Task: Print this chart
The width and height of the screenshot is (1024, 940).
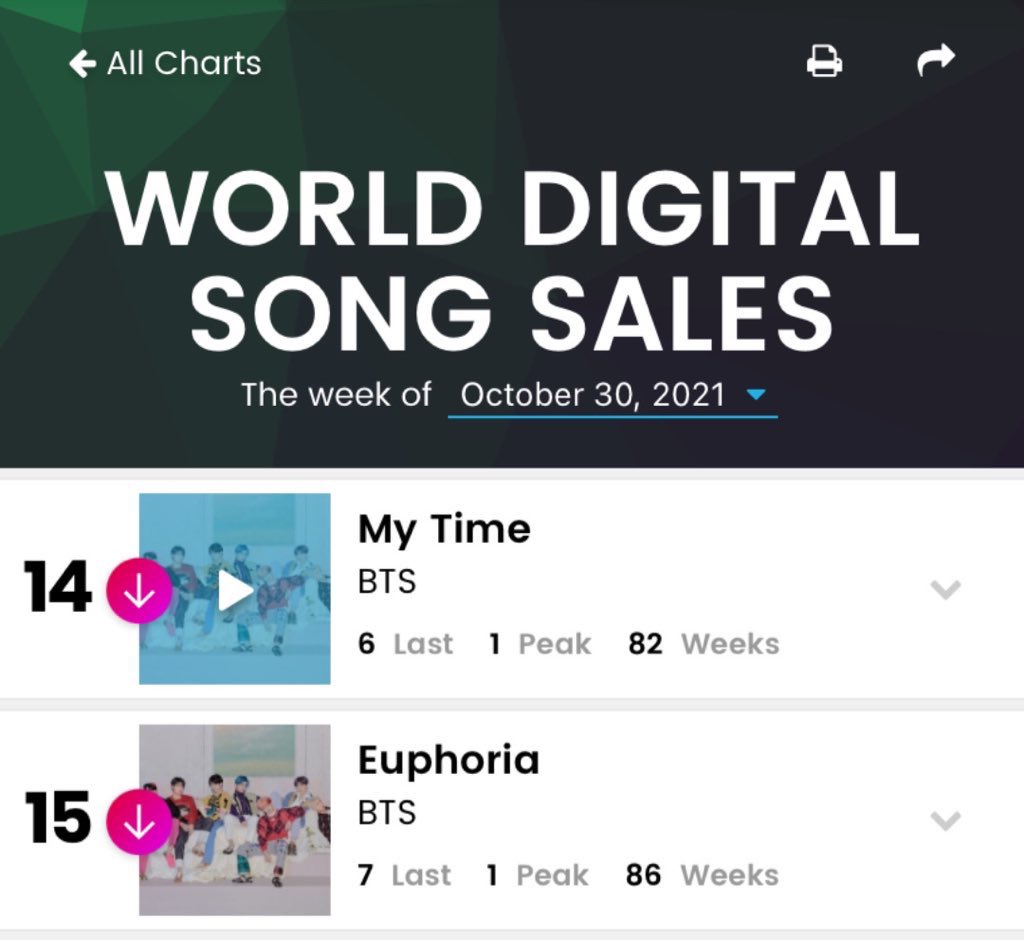Action: point(824,62)
